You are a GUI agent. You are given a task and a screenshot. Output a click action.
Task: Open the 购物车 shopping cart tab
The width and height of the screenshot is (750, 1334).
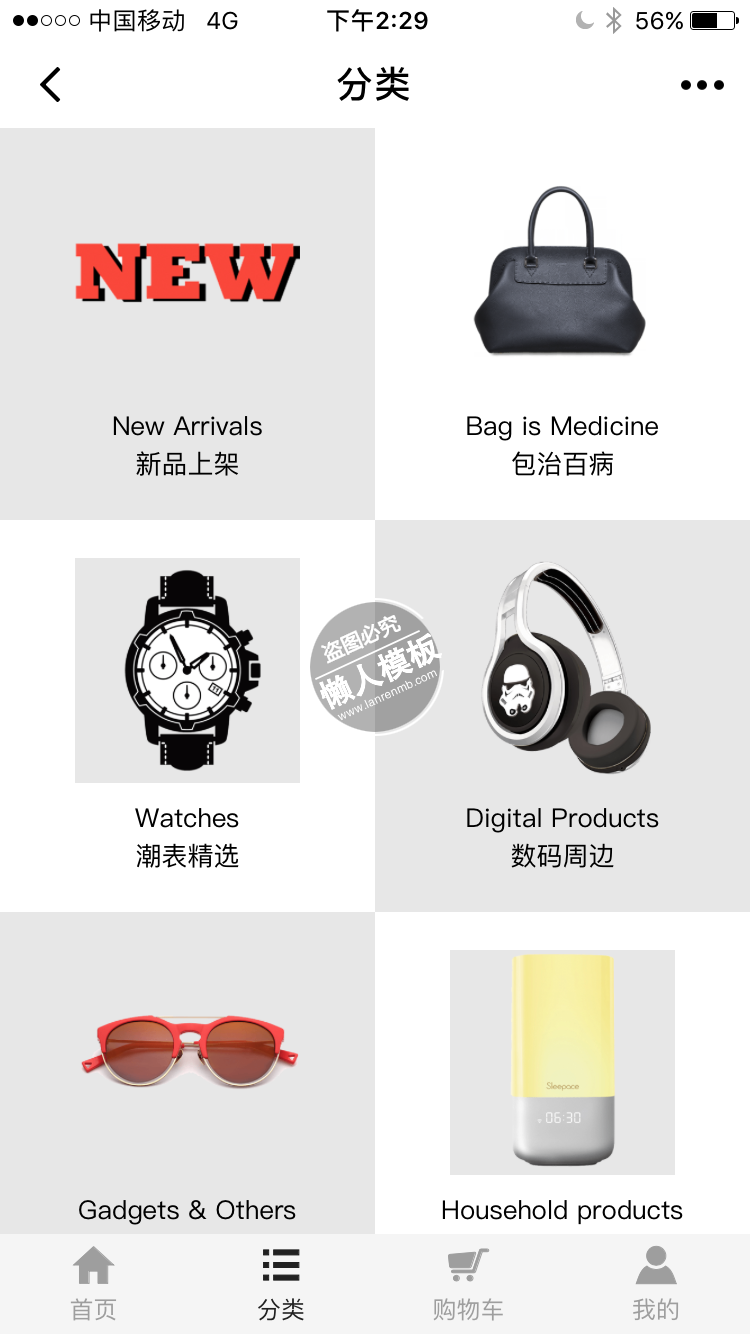coord(468,1284)
